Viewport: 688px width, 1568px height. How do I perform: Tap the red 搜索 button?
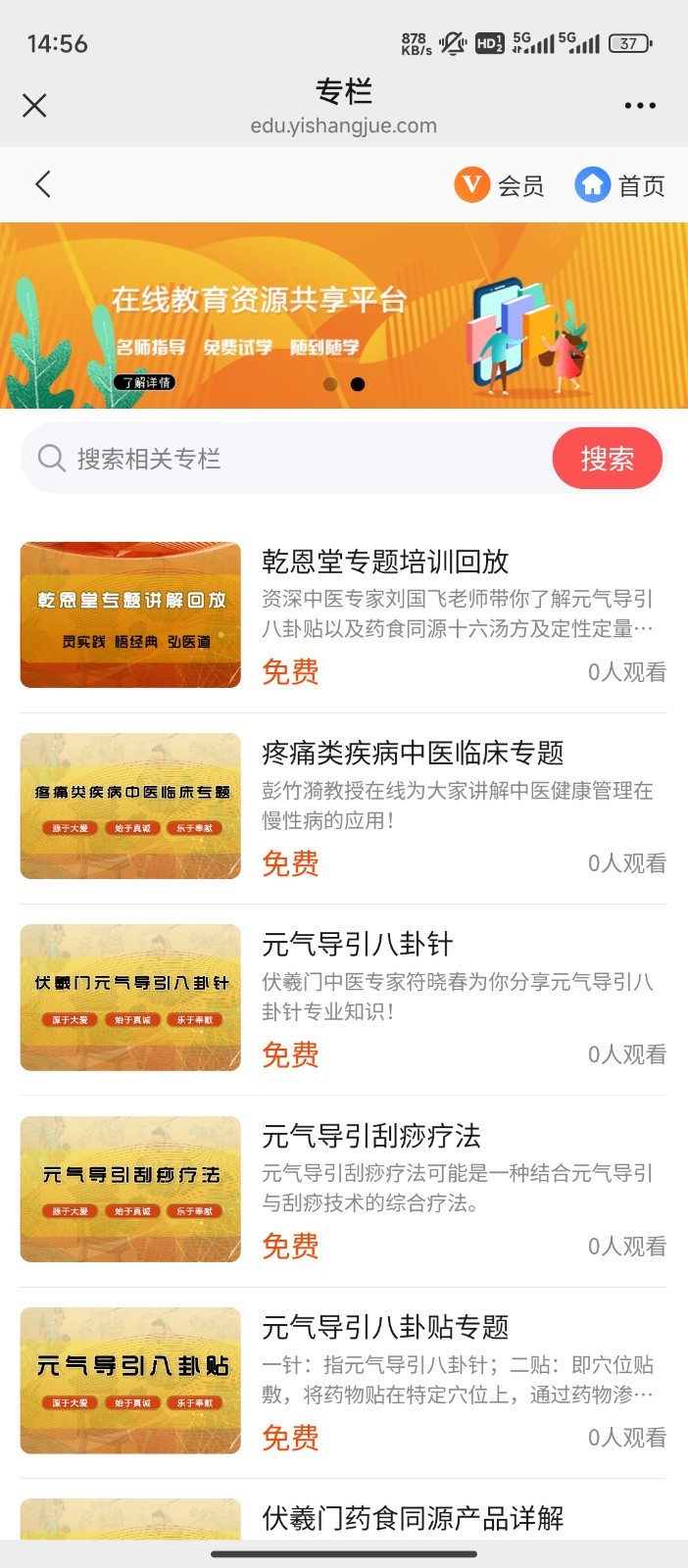tap(607, 459)
